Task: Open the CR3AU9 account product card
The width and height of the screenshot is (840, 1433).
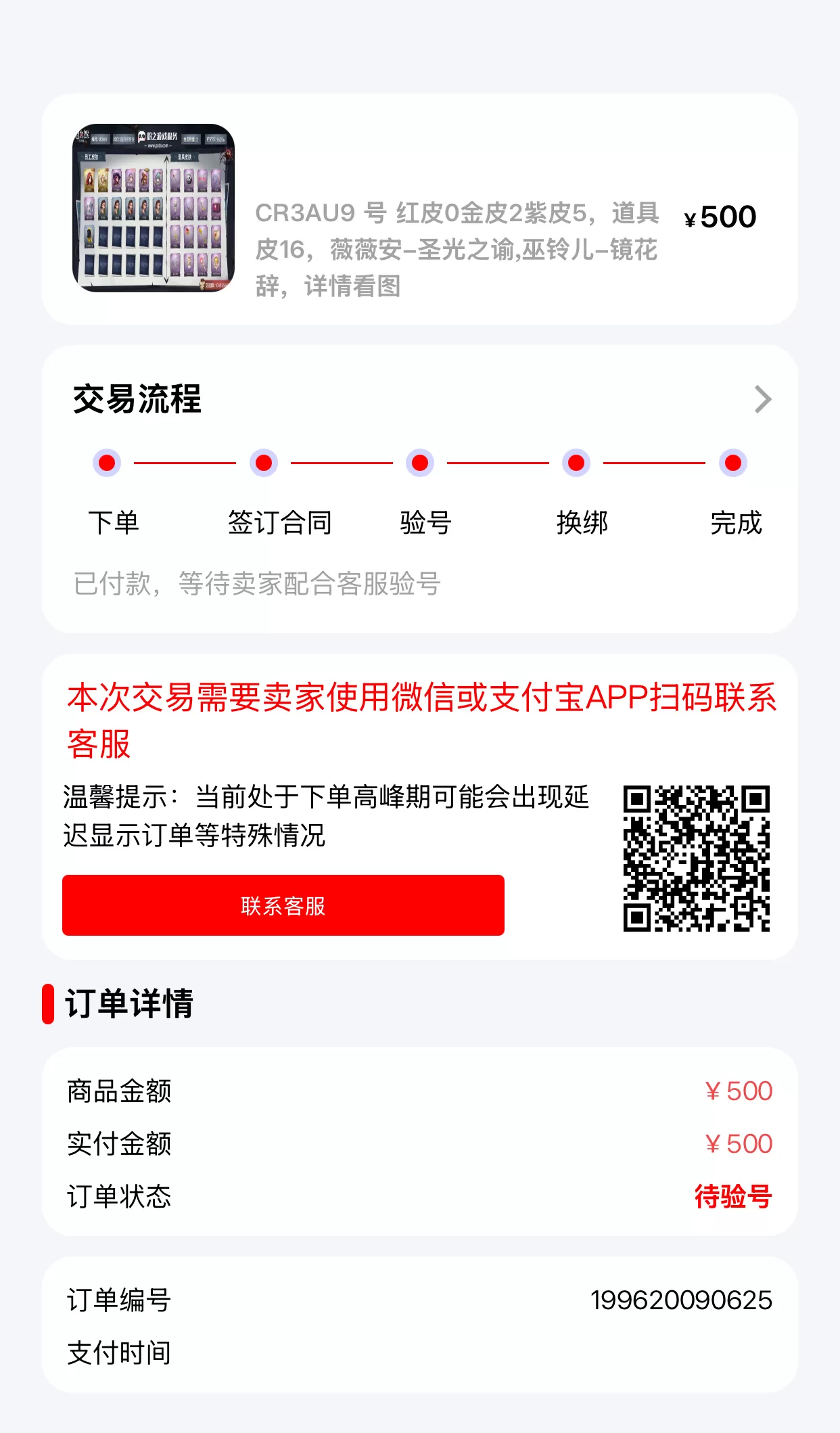Action: pyautogui.click(x=419, y=210)
